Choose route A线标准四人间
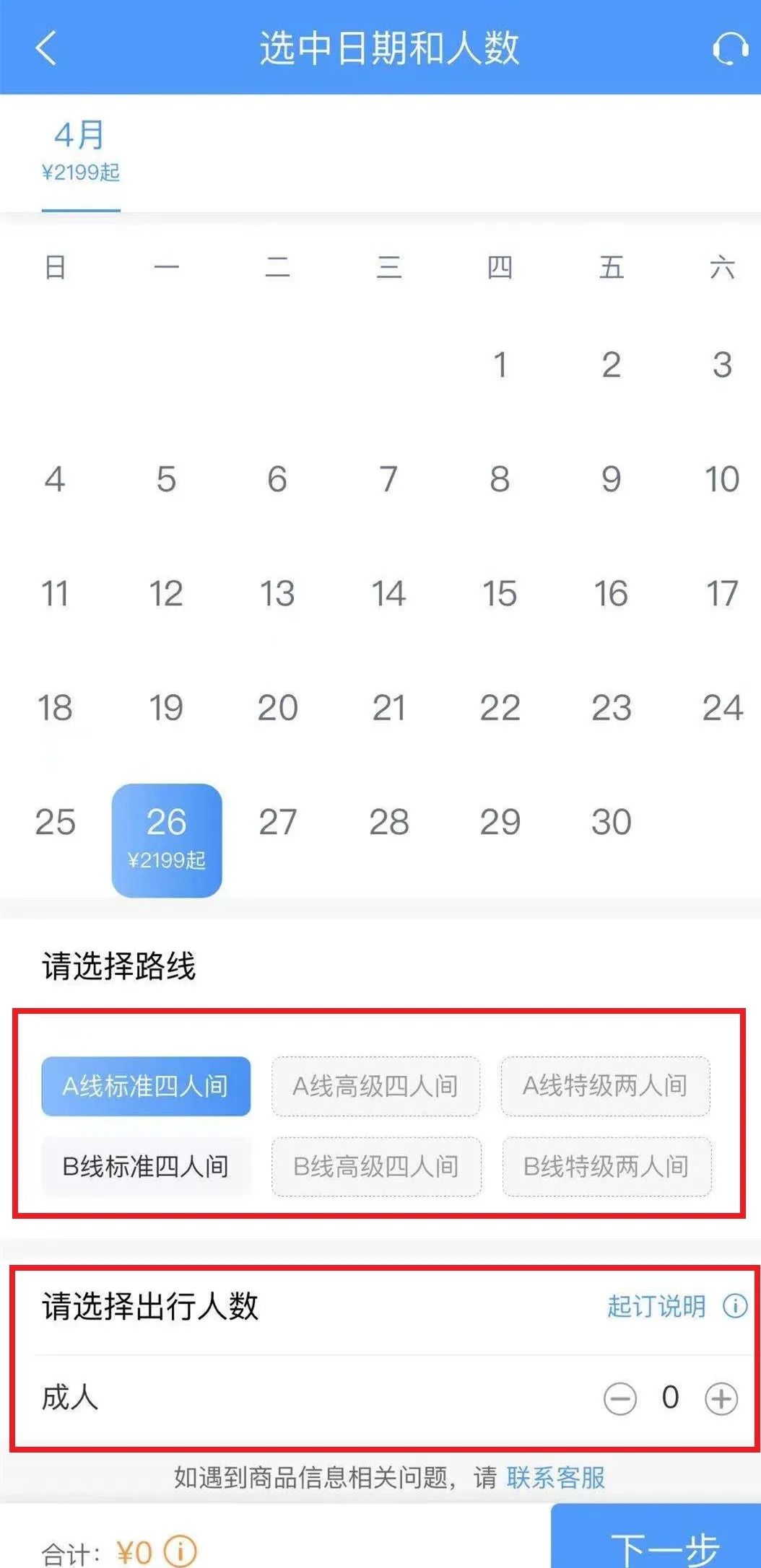The image size is (761, 1568). coord(146,1086)
